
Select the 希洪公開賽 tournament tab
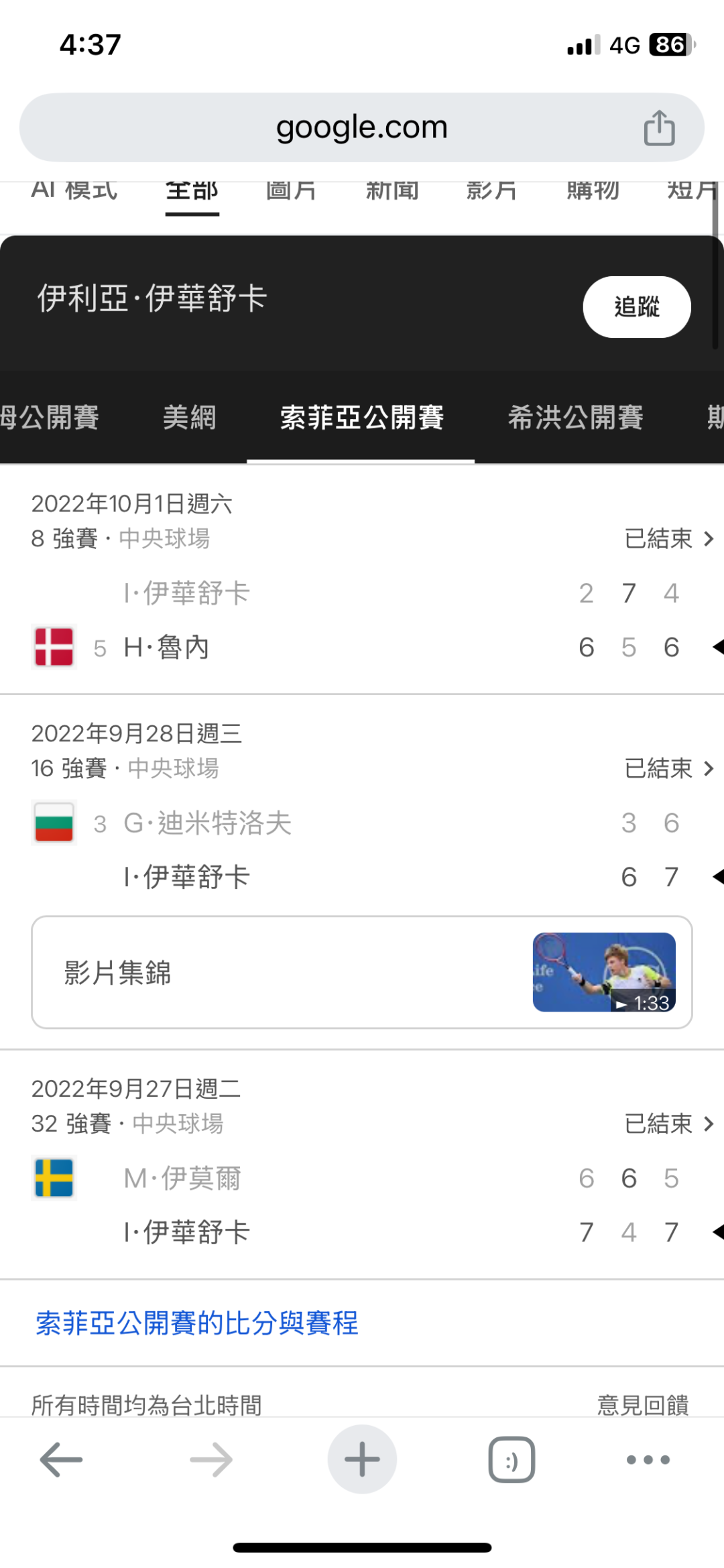(575, 418)
